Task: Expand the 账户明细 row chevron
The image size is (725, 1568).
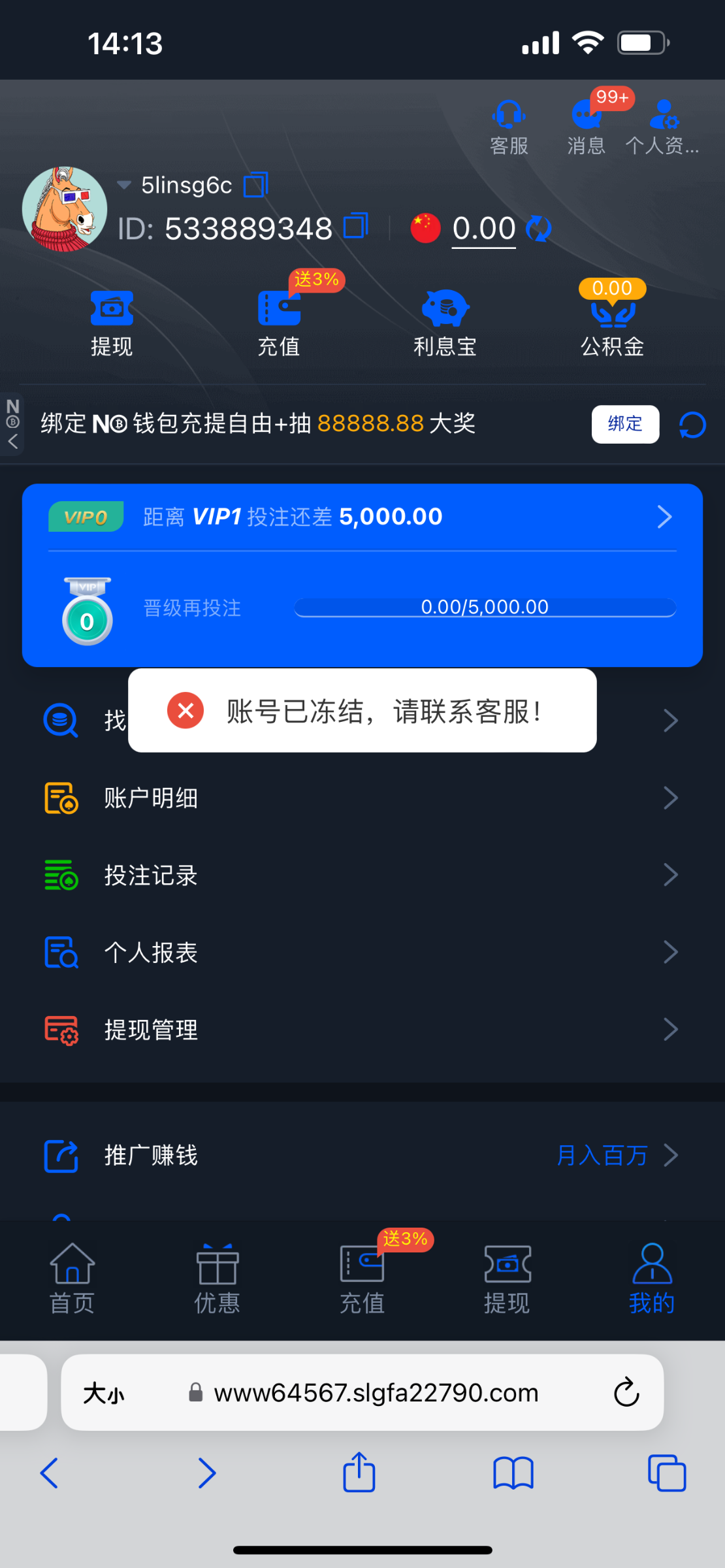Action: pos(670,798)
